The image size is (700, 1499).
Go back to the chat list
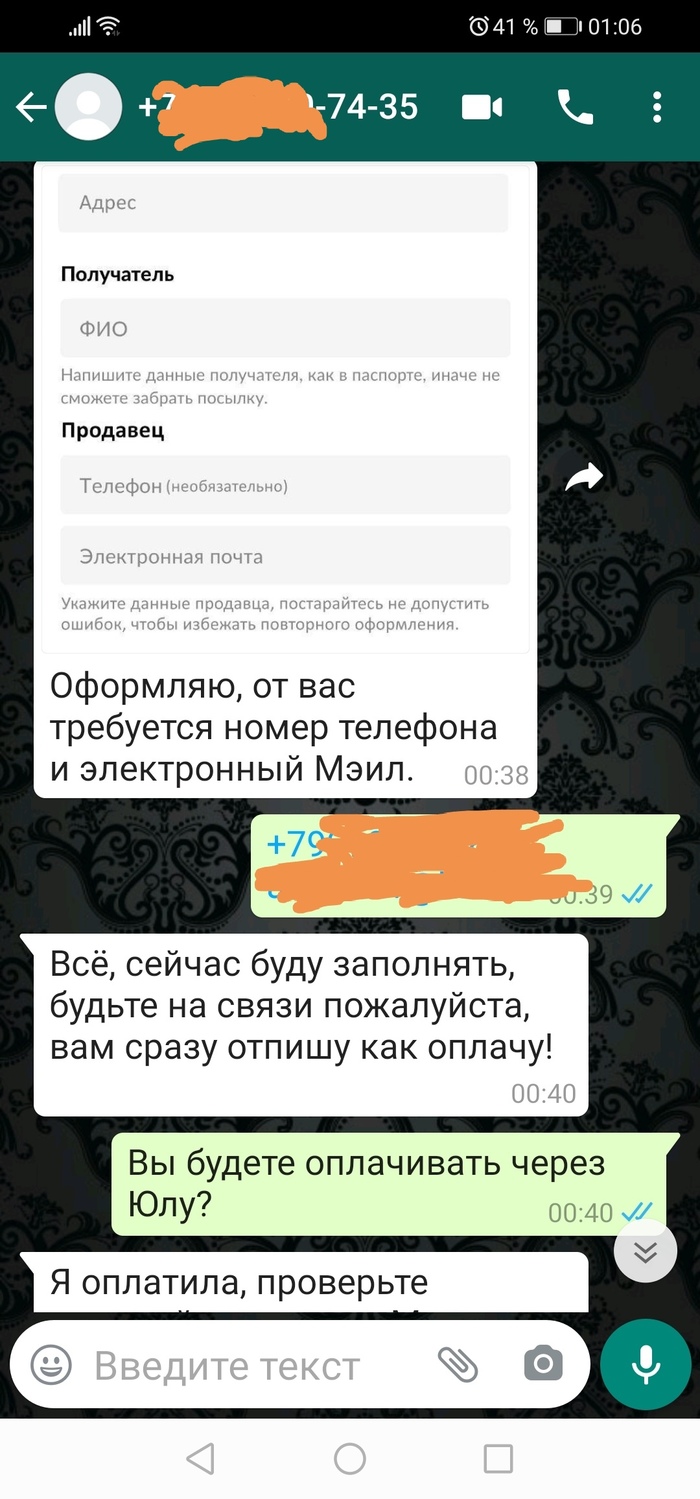(x=30, y=107)
